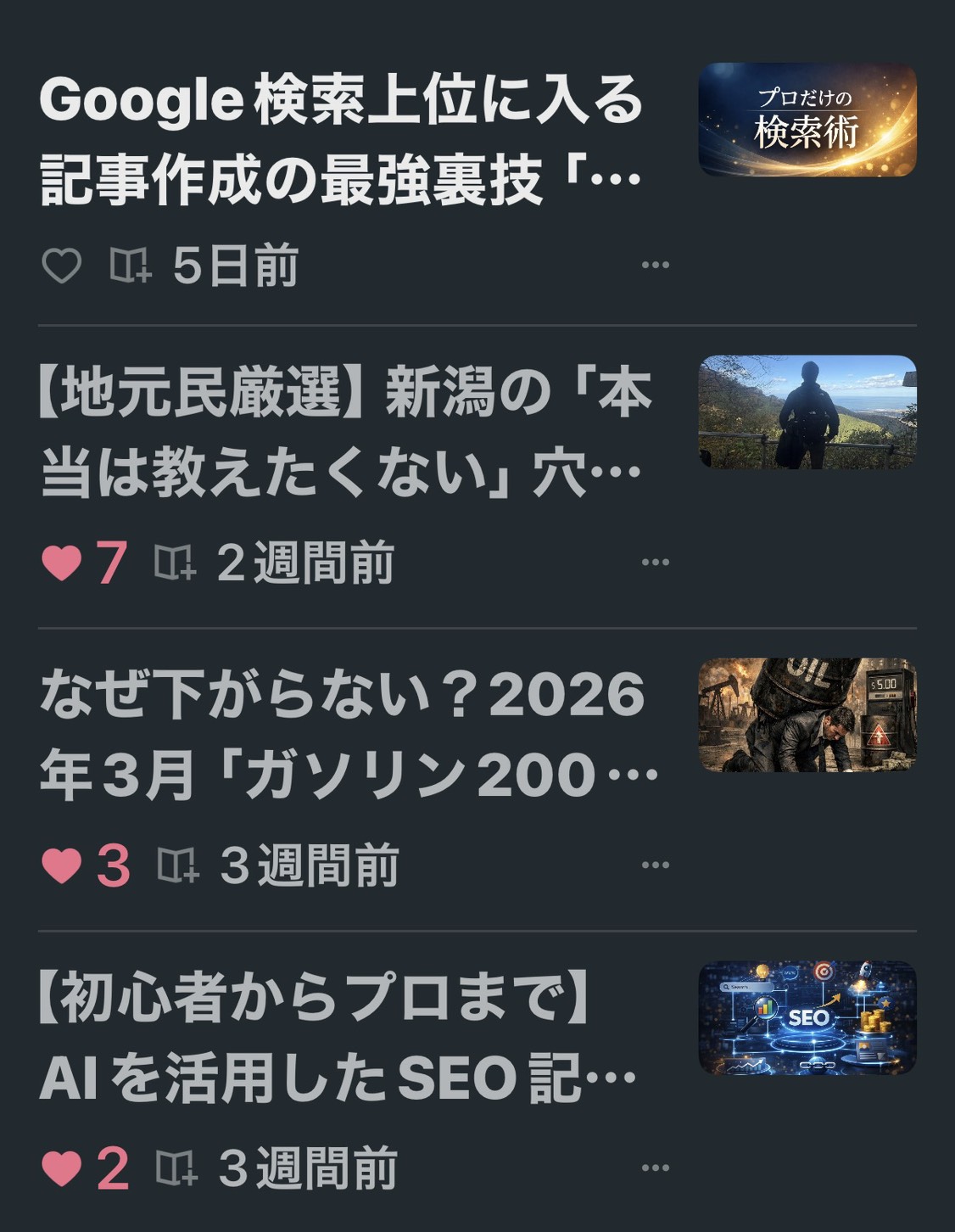View the SEO illustration thumbnail

(x=807, y=1017)
